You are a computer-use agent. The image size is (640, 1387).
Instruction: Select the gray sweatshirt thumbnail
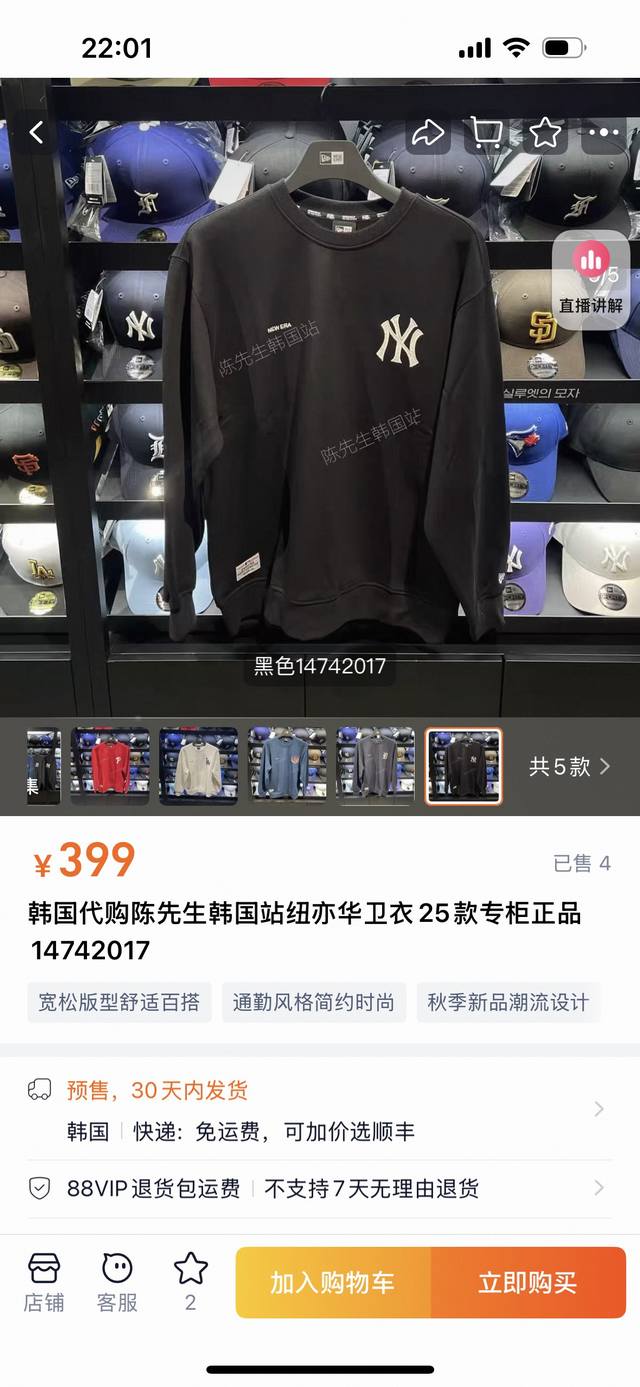pyautogui.click(x=375, y=766)
